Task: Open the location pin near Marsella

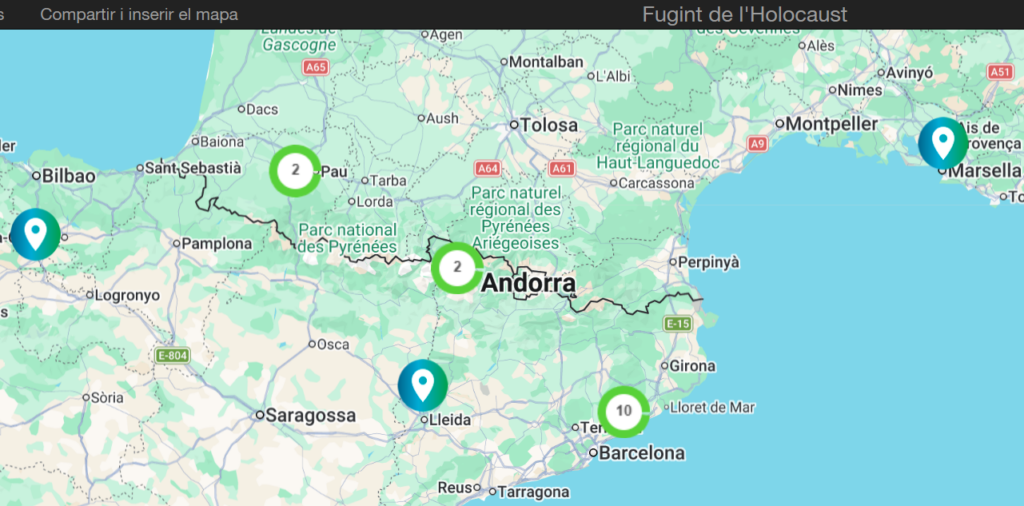Action: click(942, 142)
